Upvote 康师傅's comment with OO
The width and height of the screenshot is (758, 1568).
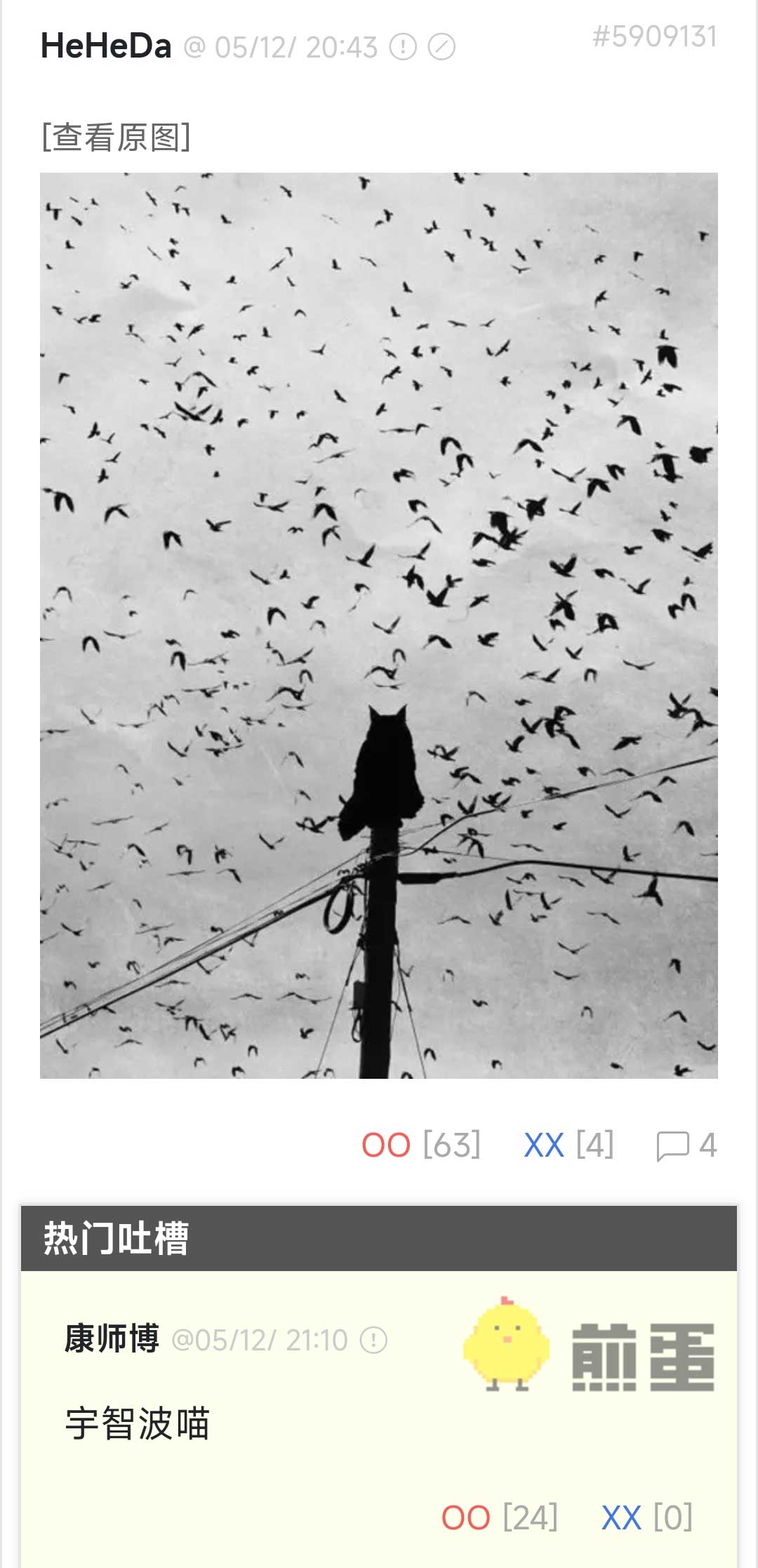465,1517
